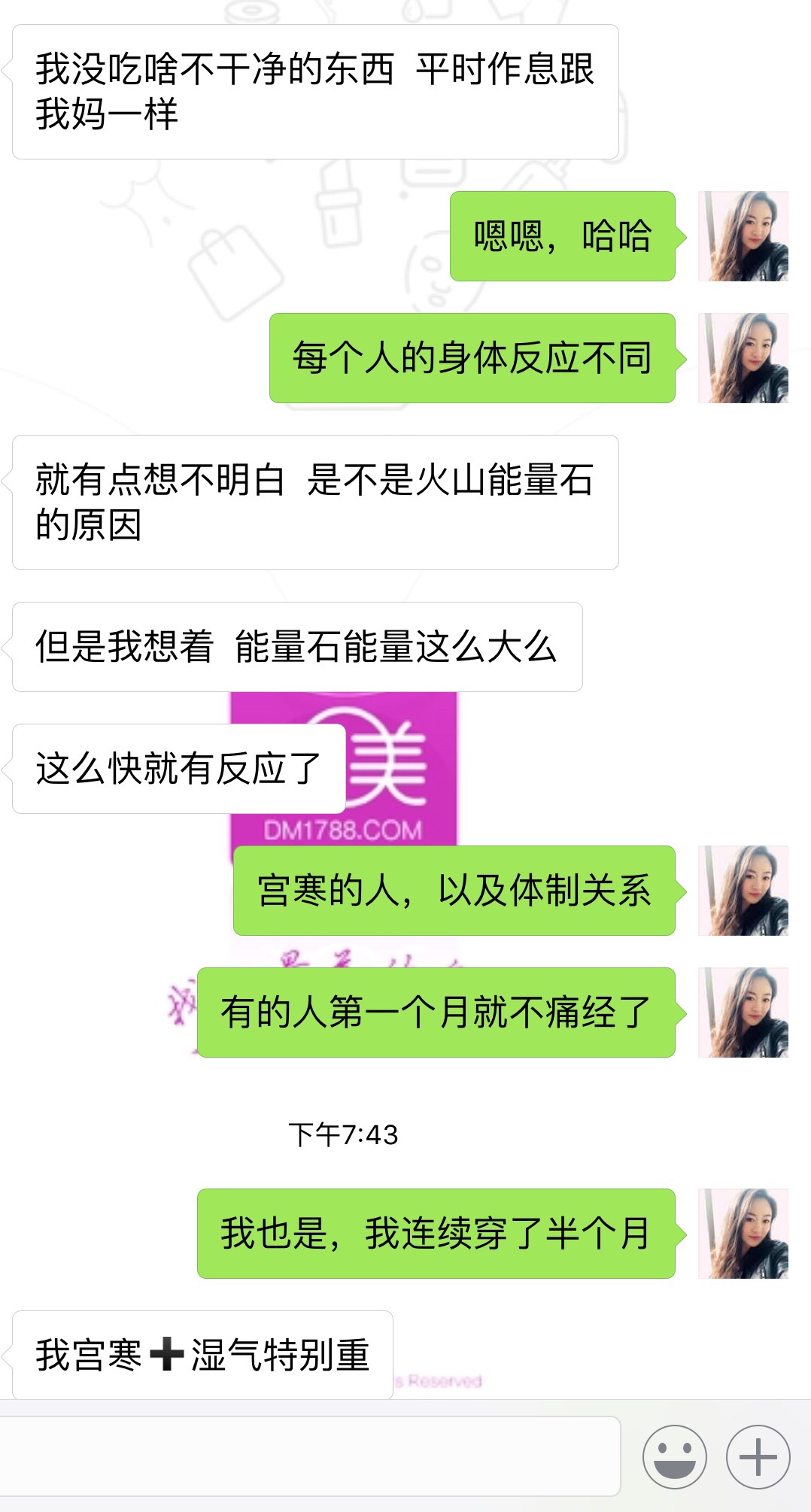Open the emoji picker
The width and height of the screenshot is (811, 1512).
point(674,1457)
